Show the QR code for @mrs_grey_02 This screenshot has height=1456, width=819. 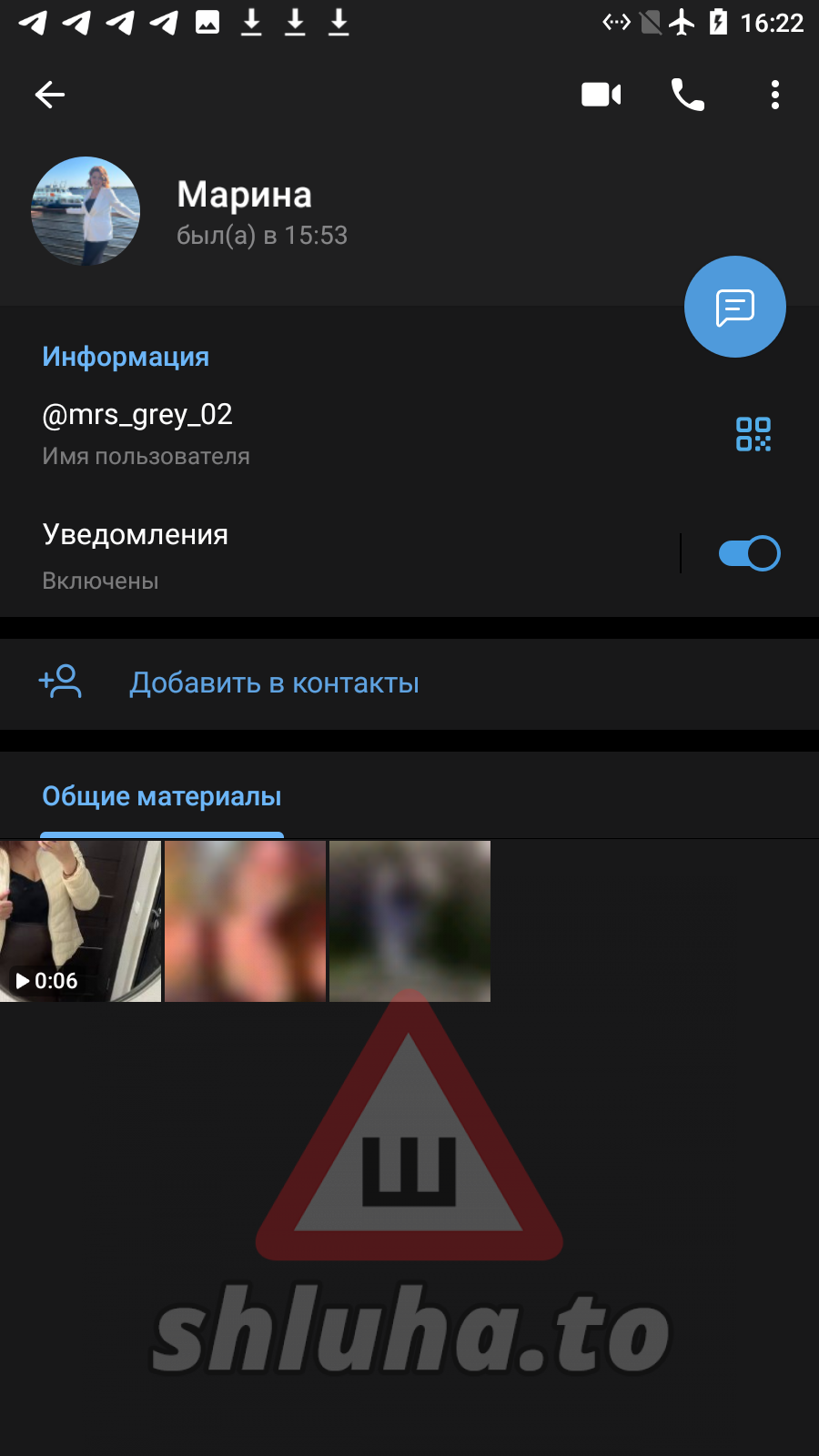pyautogui.click(x=753, y=434)
